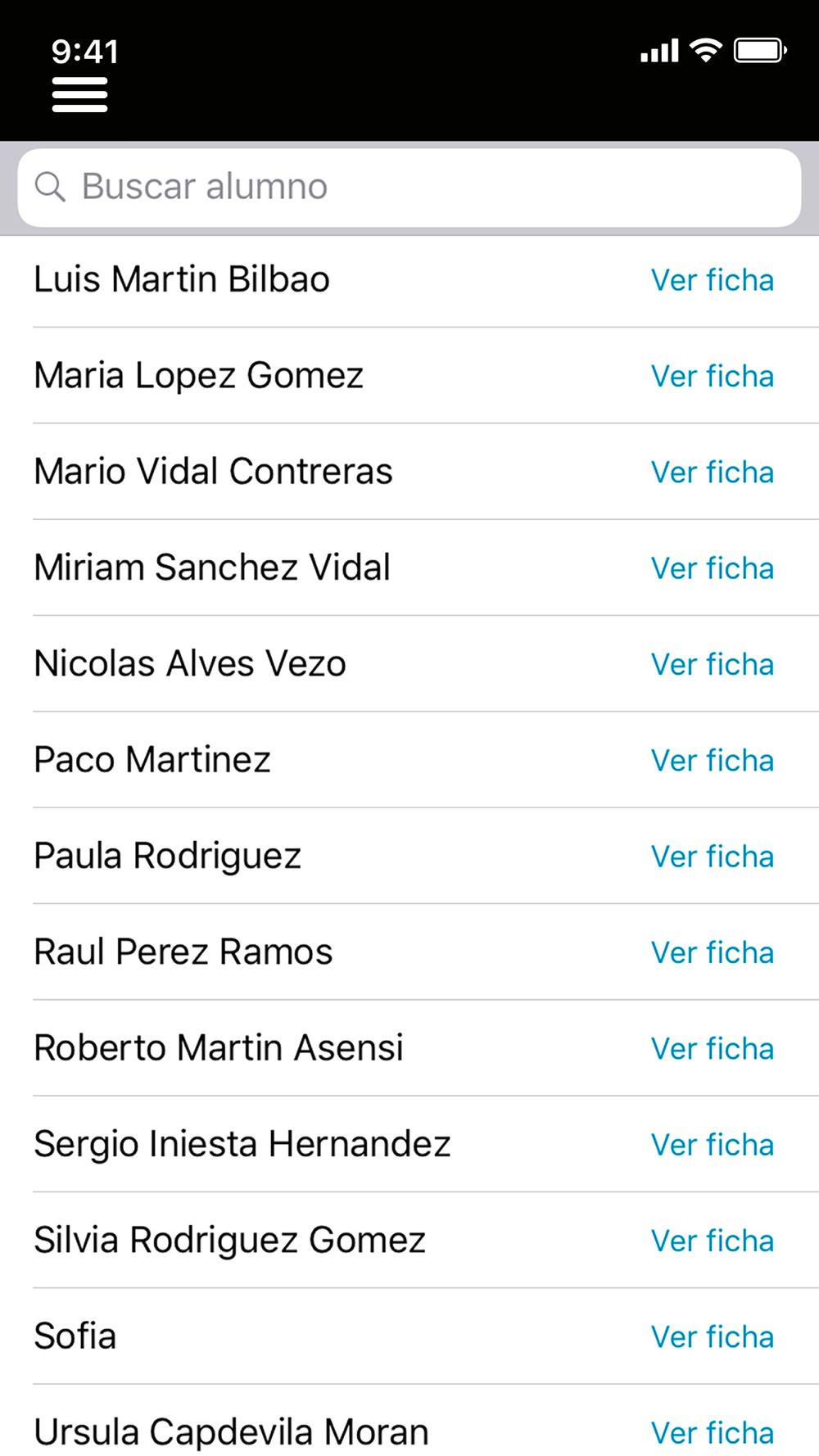
Task: View Maria Lopez Gomez's ficha
Action: (712, 376)
